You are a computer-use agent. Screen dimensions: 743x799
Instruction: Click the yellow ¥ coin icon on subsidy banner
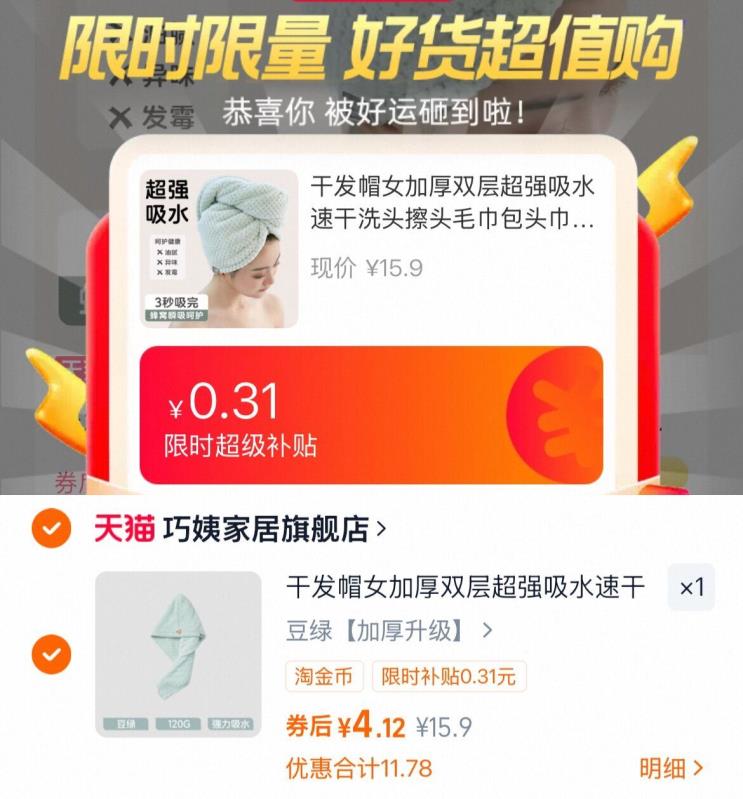click(x=554, y=416)
